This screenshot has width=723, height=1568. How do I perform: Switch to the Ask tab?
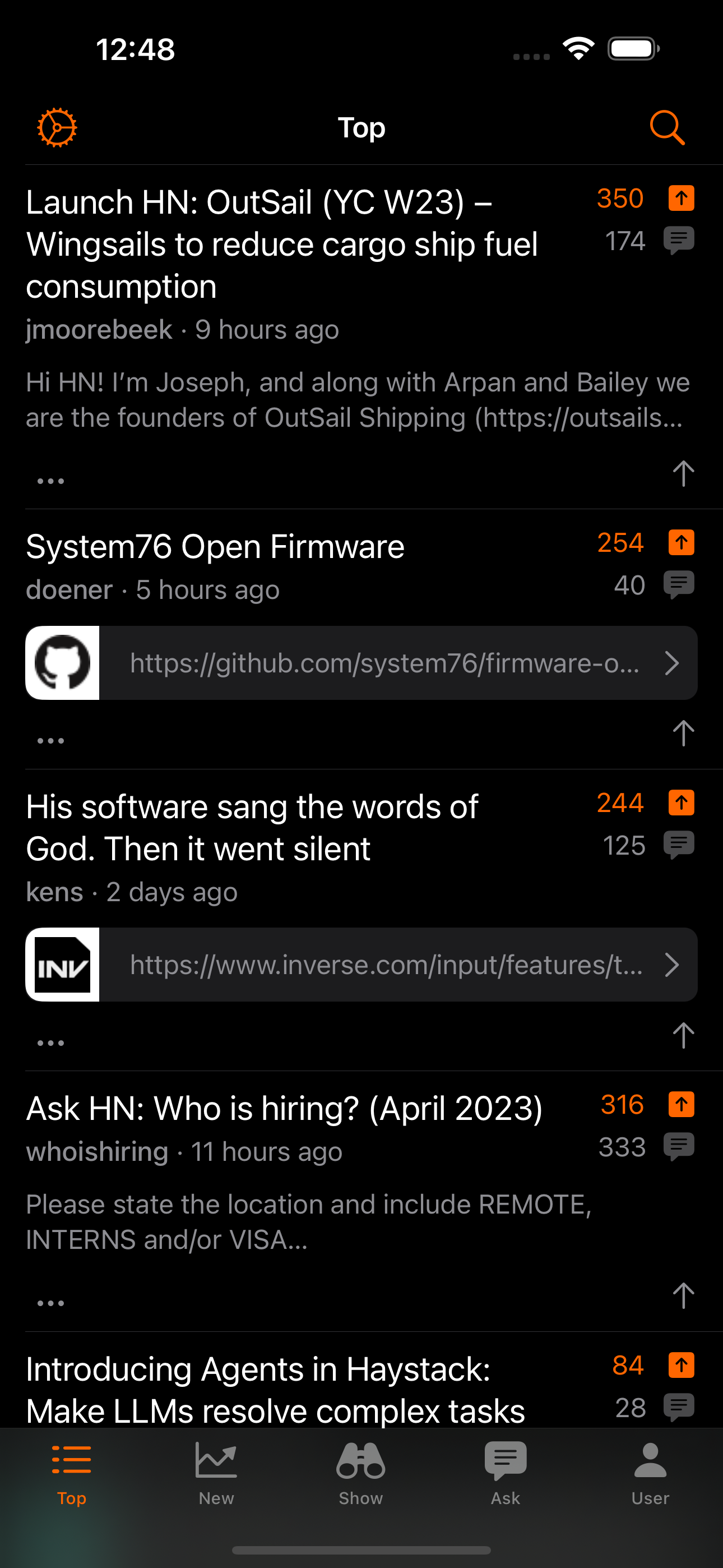pyautogui.click(x=504, y=1473)
